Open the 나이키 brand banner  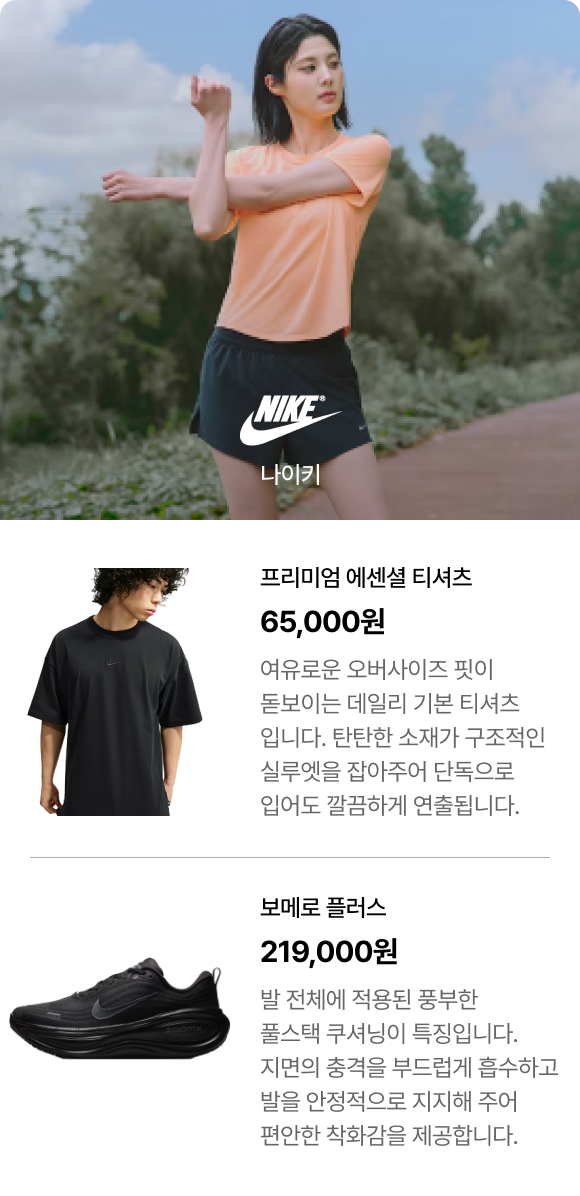[x=290, y=259]
